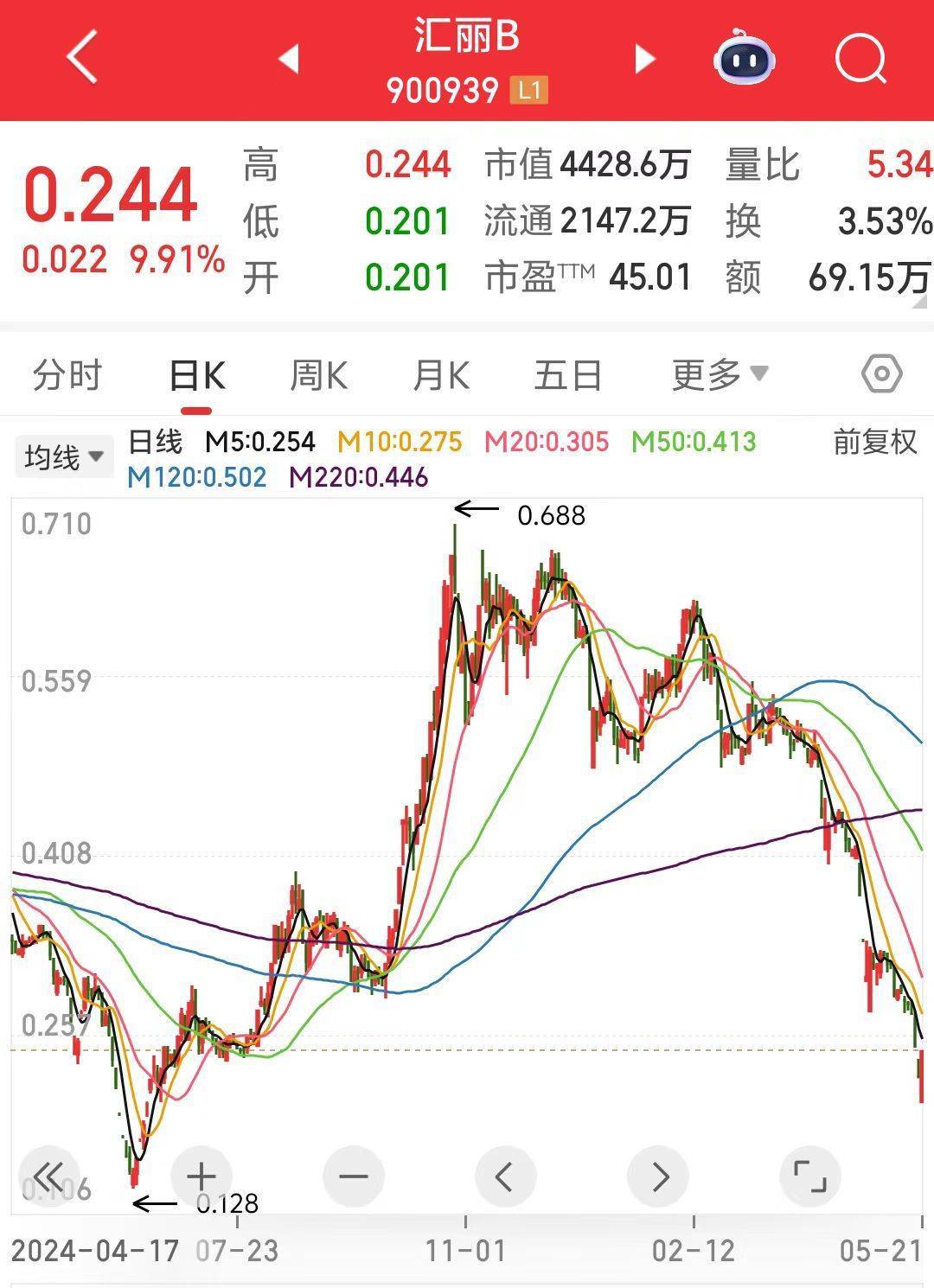Viewport: 934px width, 1288px height.
Task: Switch to the 分时 tab
Action: pos(67,375)
